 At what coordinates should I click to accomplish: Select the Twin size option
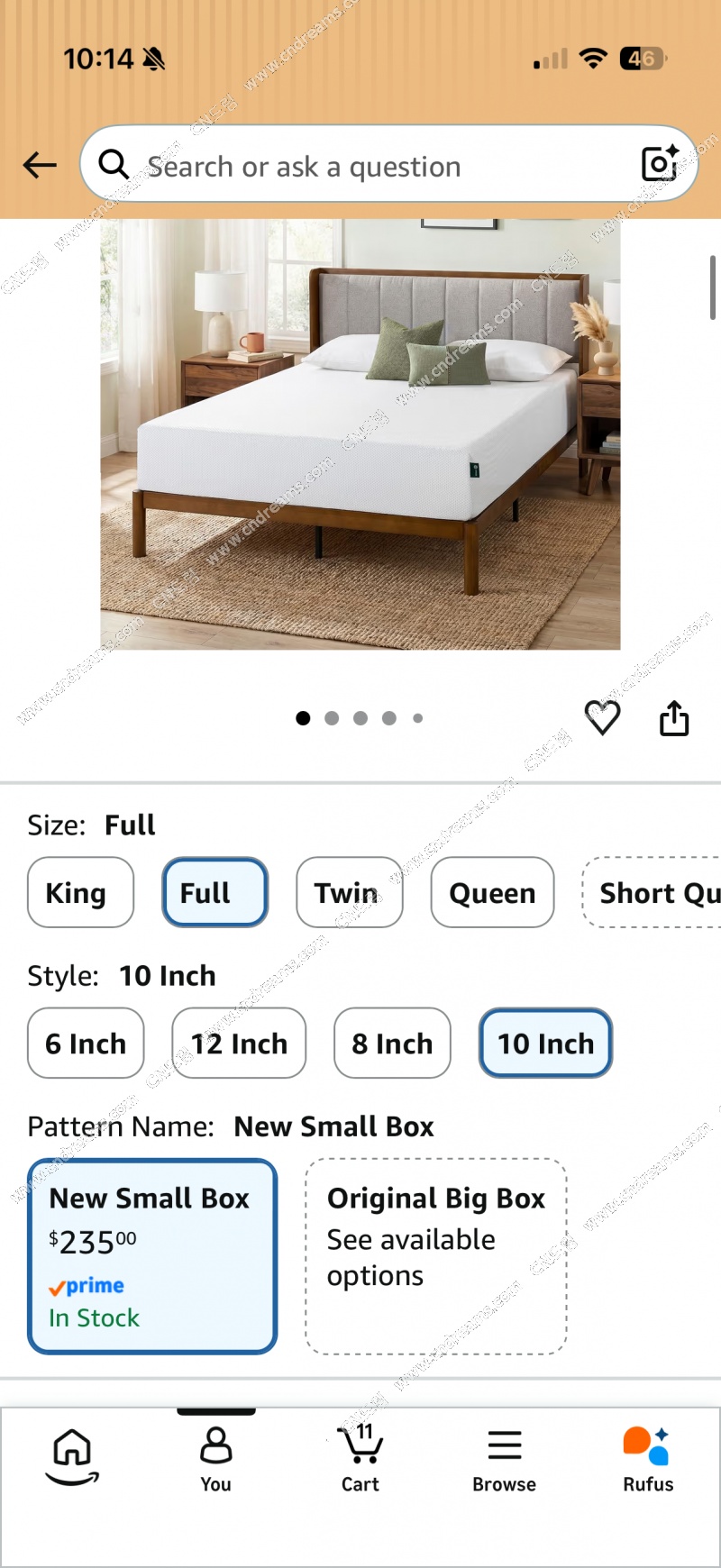coord(349,892)
